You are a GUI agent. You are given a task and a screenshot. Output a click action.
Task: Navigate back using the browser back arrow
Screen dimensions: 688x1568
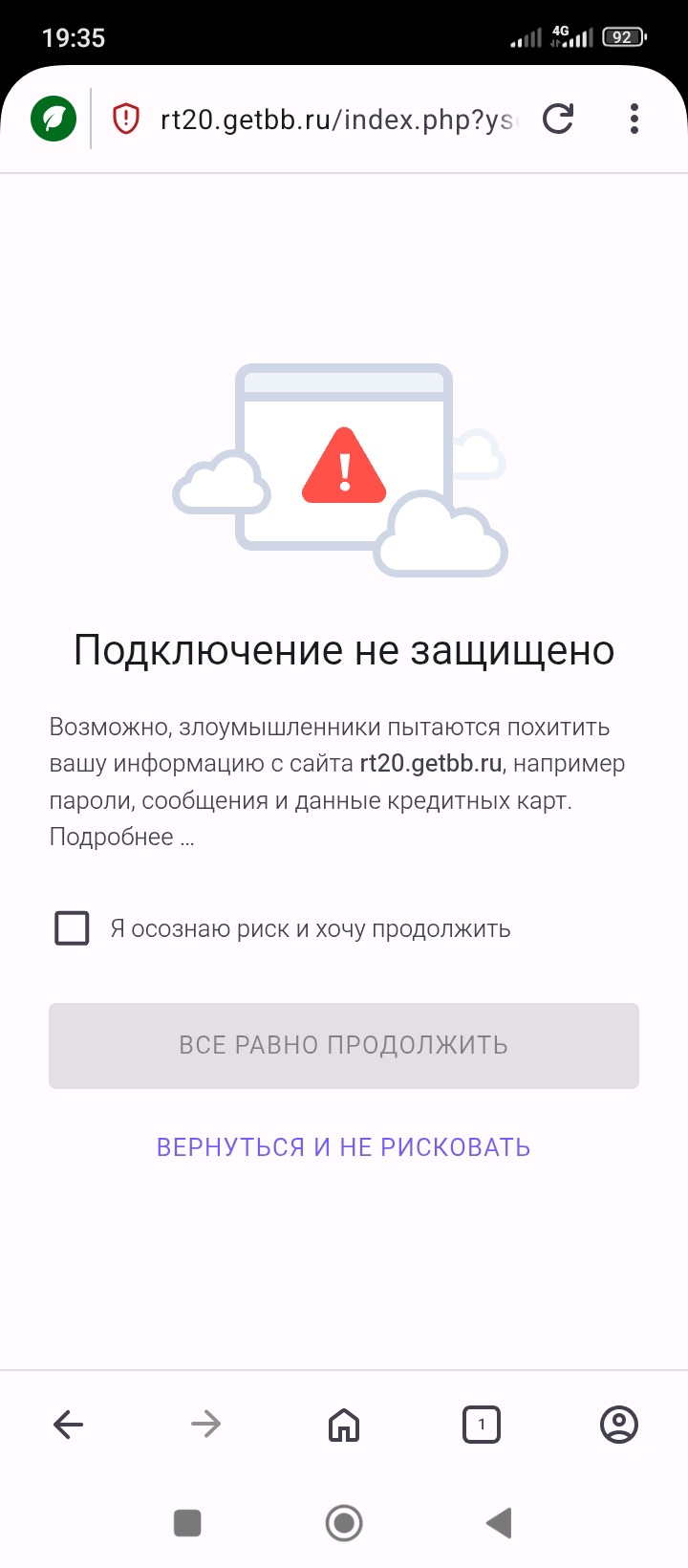68,1424
